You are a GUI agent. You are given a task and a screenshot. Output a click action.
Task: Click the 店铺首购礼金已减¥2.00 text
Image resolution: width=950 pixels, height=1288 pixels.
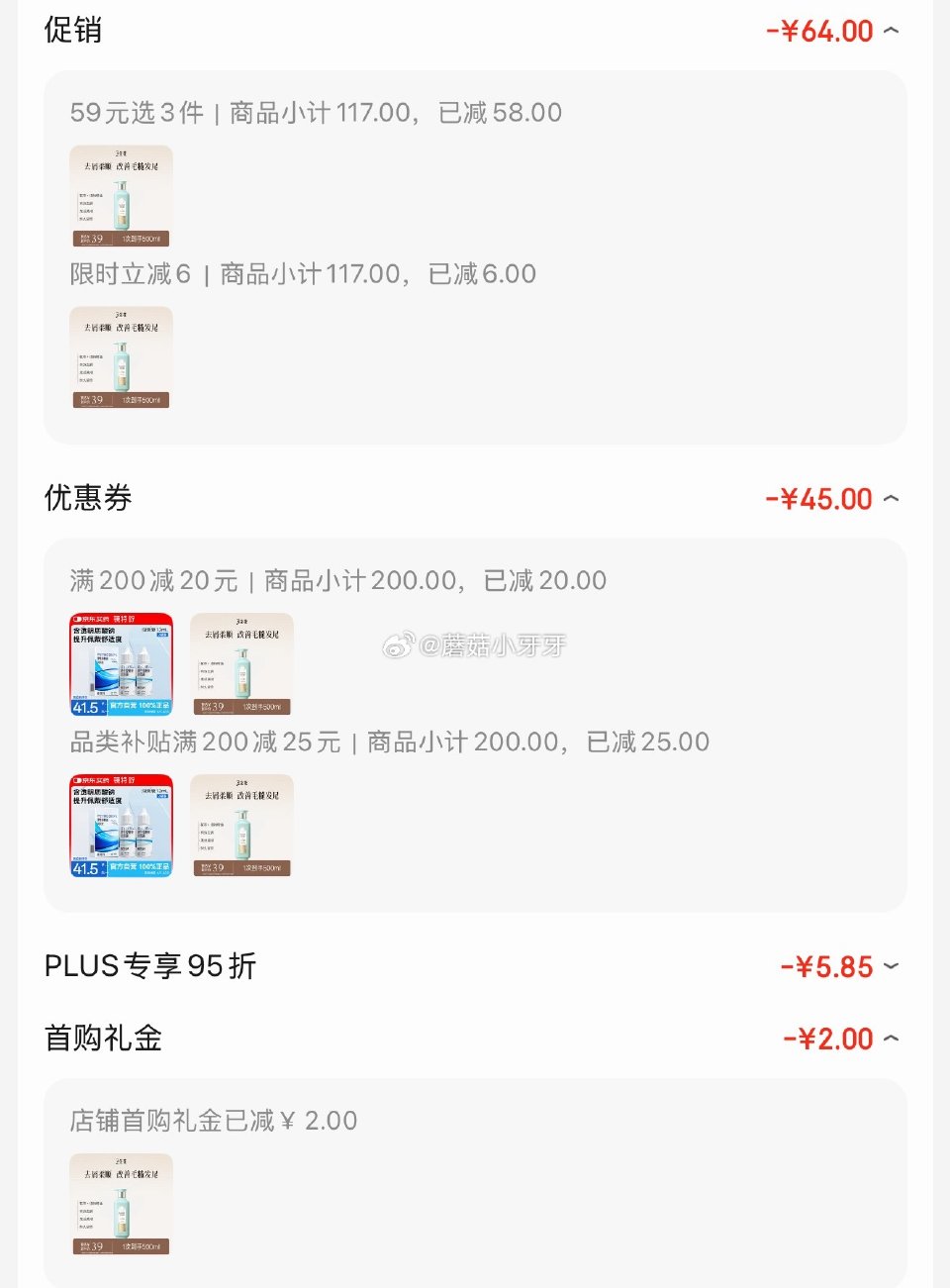(x=213, y=1120)
